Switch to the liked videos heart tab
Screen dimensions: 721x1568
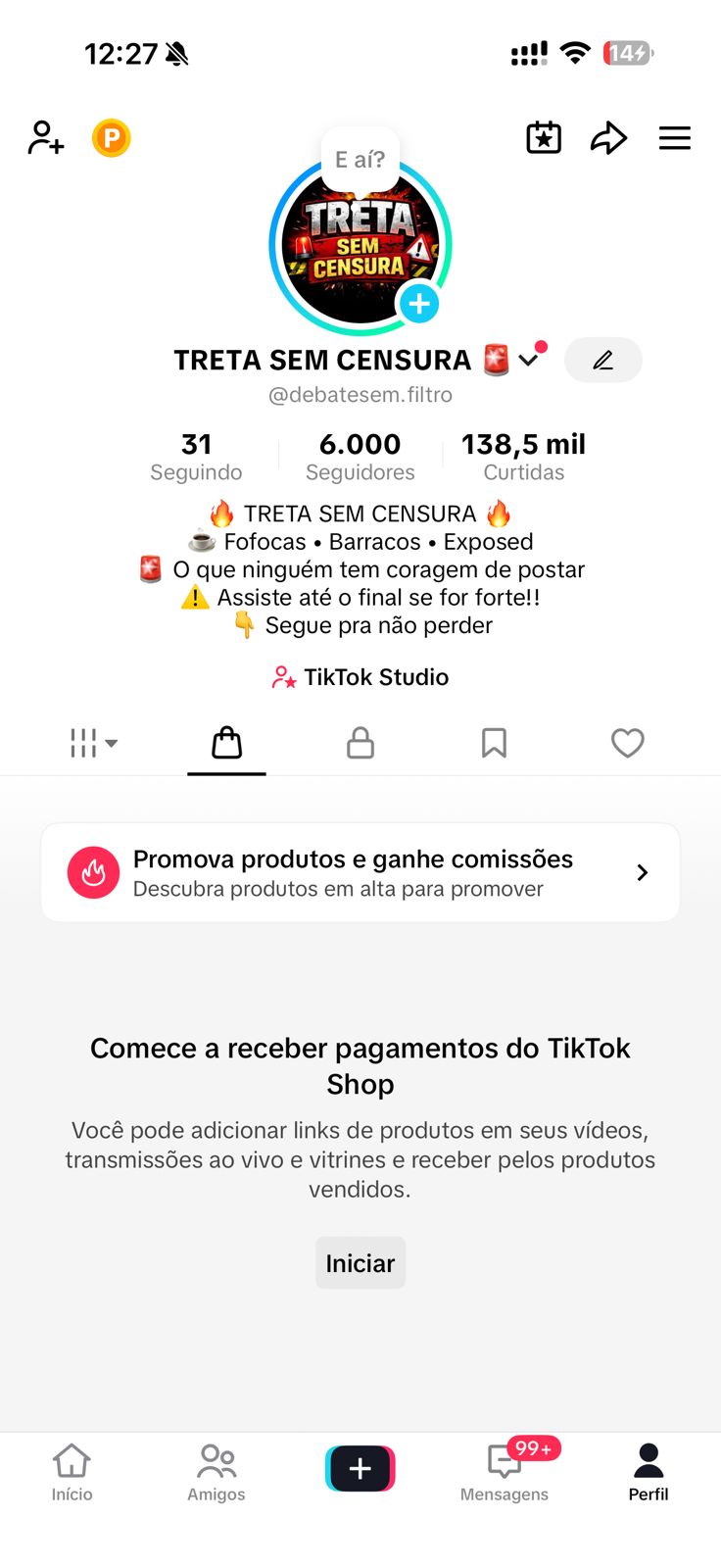[x=628, y=743]
